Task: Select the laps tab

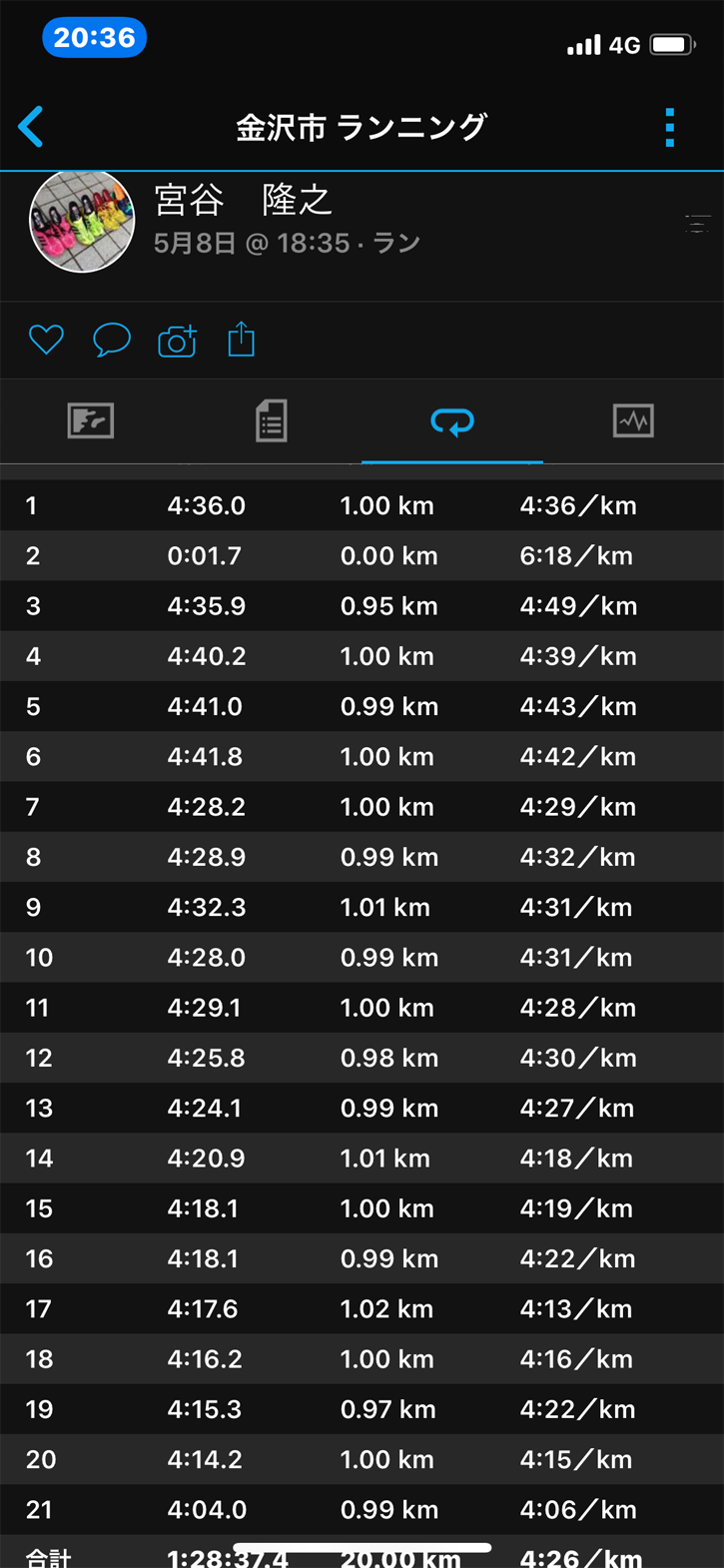Action: click(452, 421)
